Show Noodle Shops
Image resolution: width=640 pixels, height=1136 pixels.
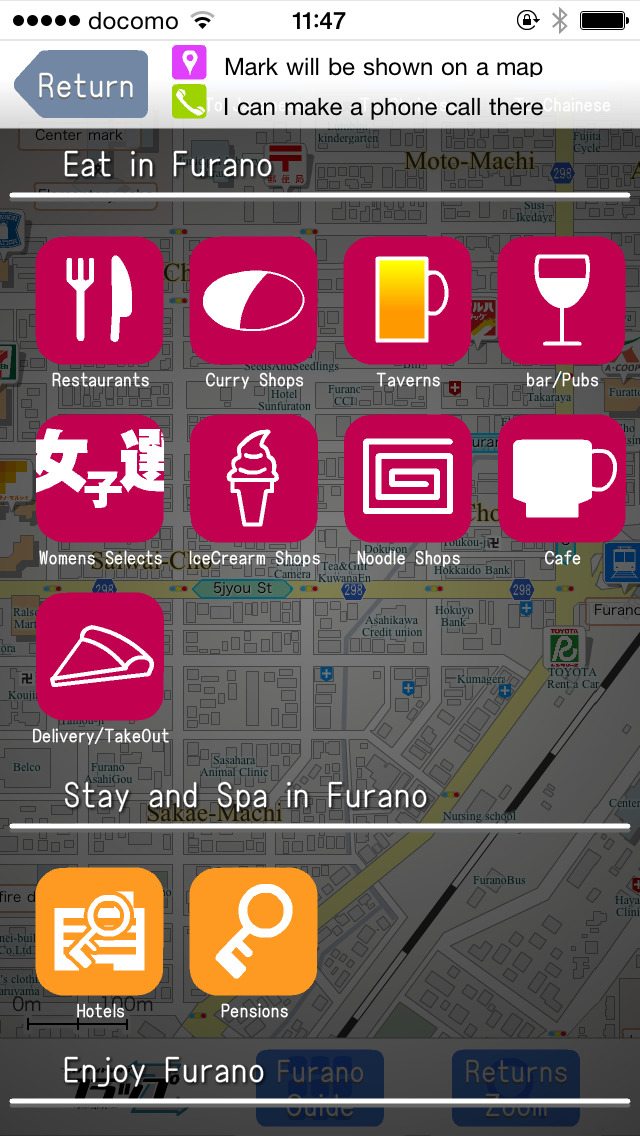tap(407, 479)
